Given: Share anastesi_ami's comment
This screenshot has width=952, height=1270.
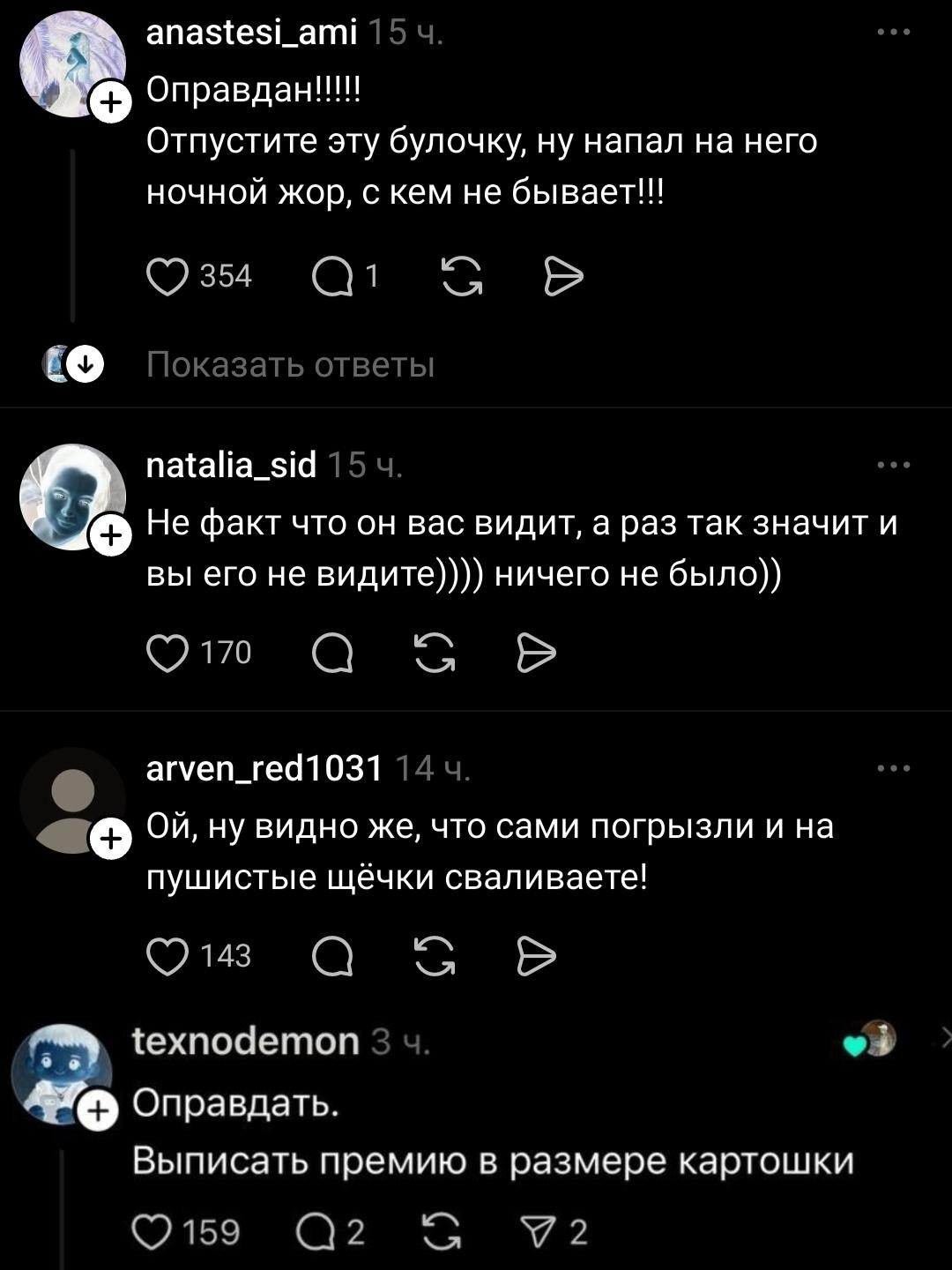Looking at the screenshot, I should tap(564, 277).
